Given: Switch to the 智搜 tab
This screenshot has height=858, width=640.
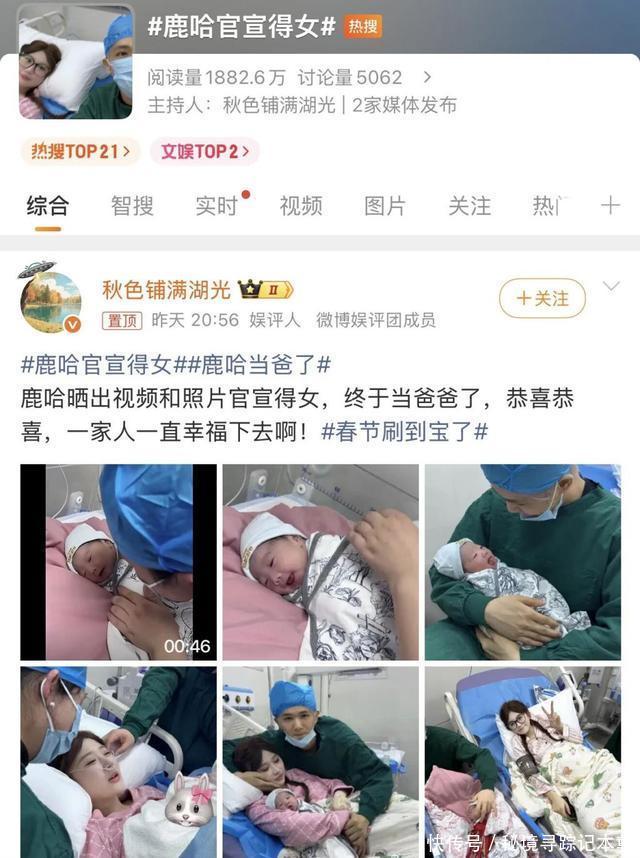Looking at the screenshot, I should click(x=132, y=206).
